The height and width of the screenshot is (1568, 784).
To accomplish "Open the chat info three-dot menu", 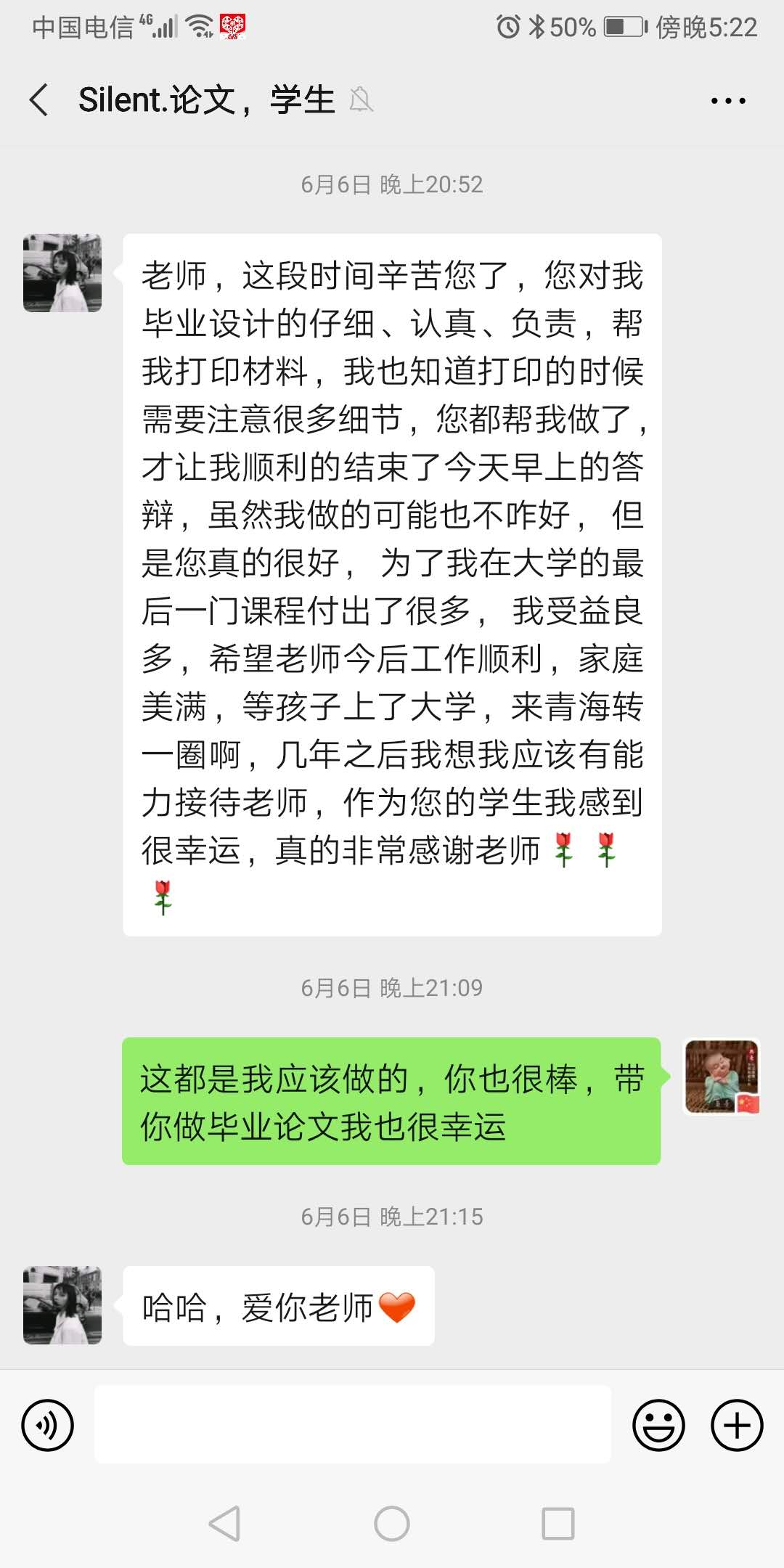I will [728, 101].
